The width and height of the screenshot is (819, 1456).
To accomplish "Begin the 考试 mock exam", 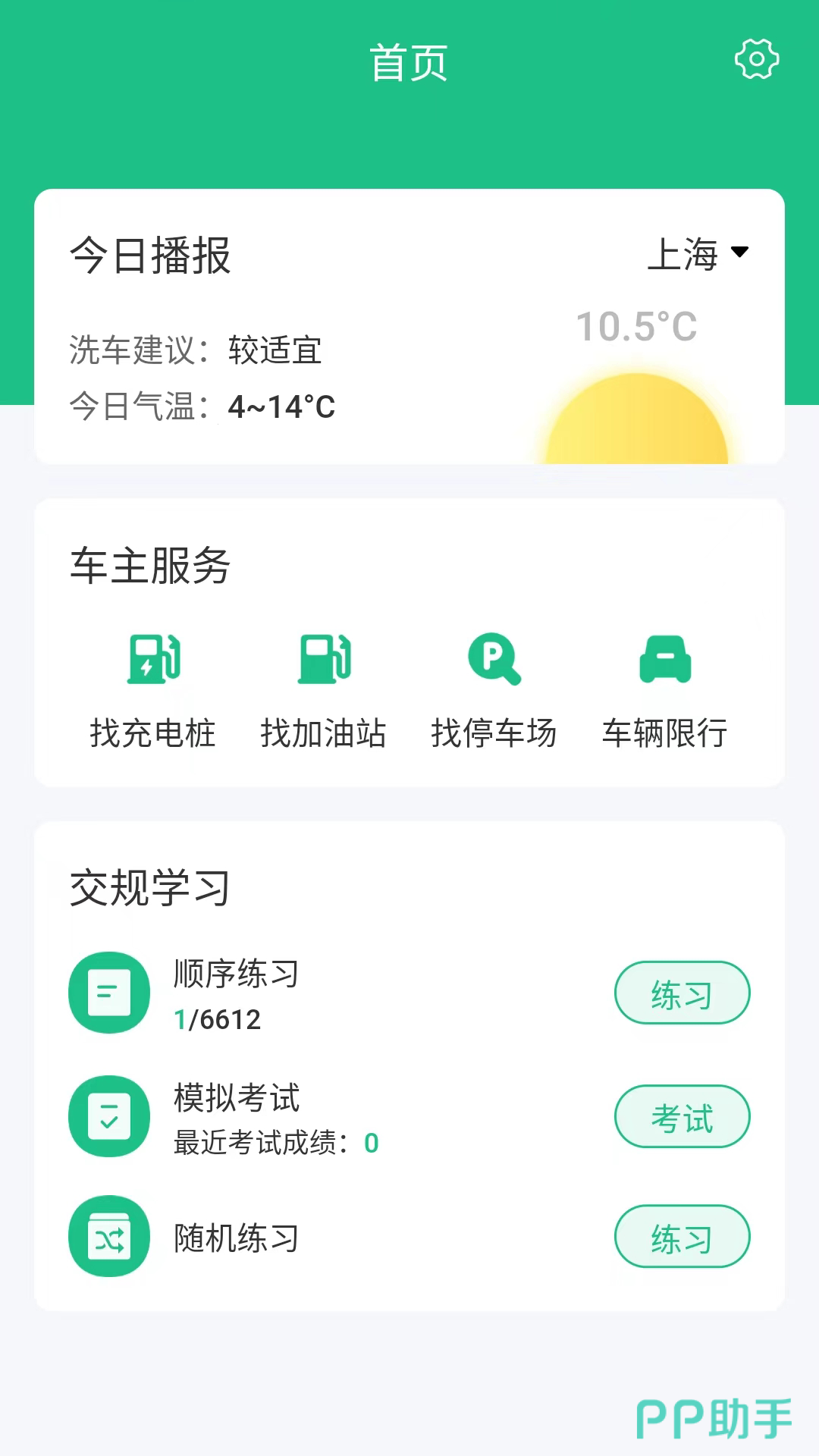I will coord(682,1116).
